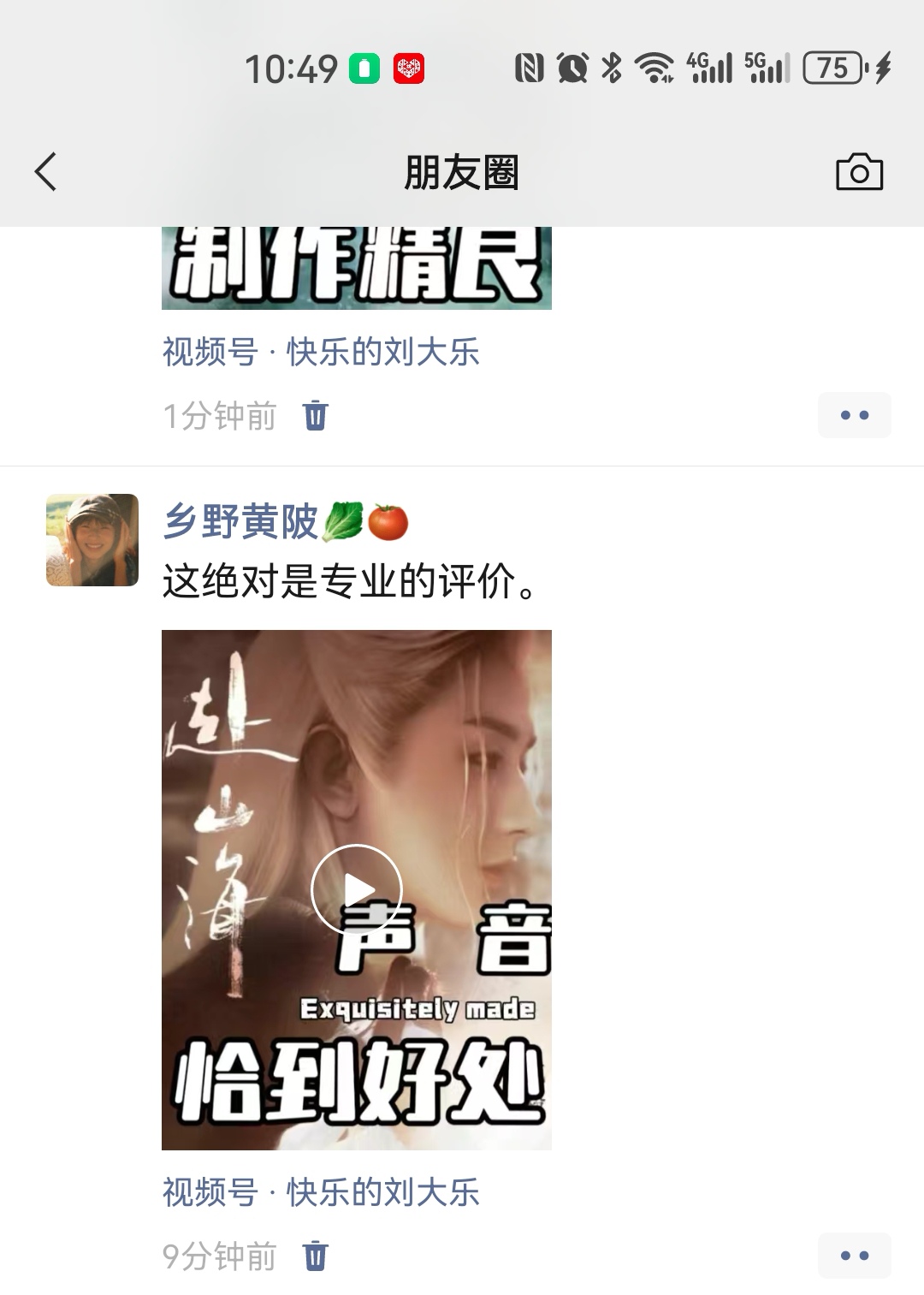Open the 视频号 channel link under the 9分钟前 post

pos(321,1191)
